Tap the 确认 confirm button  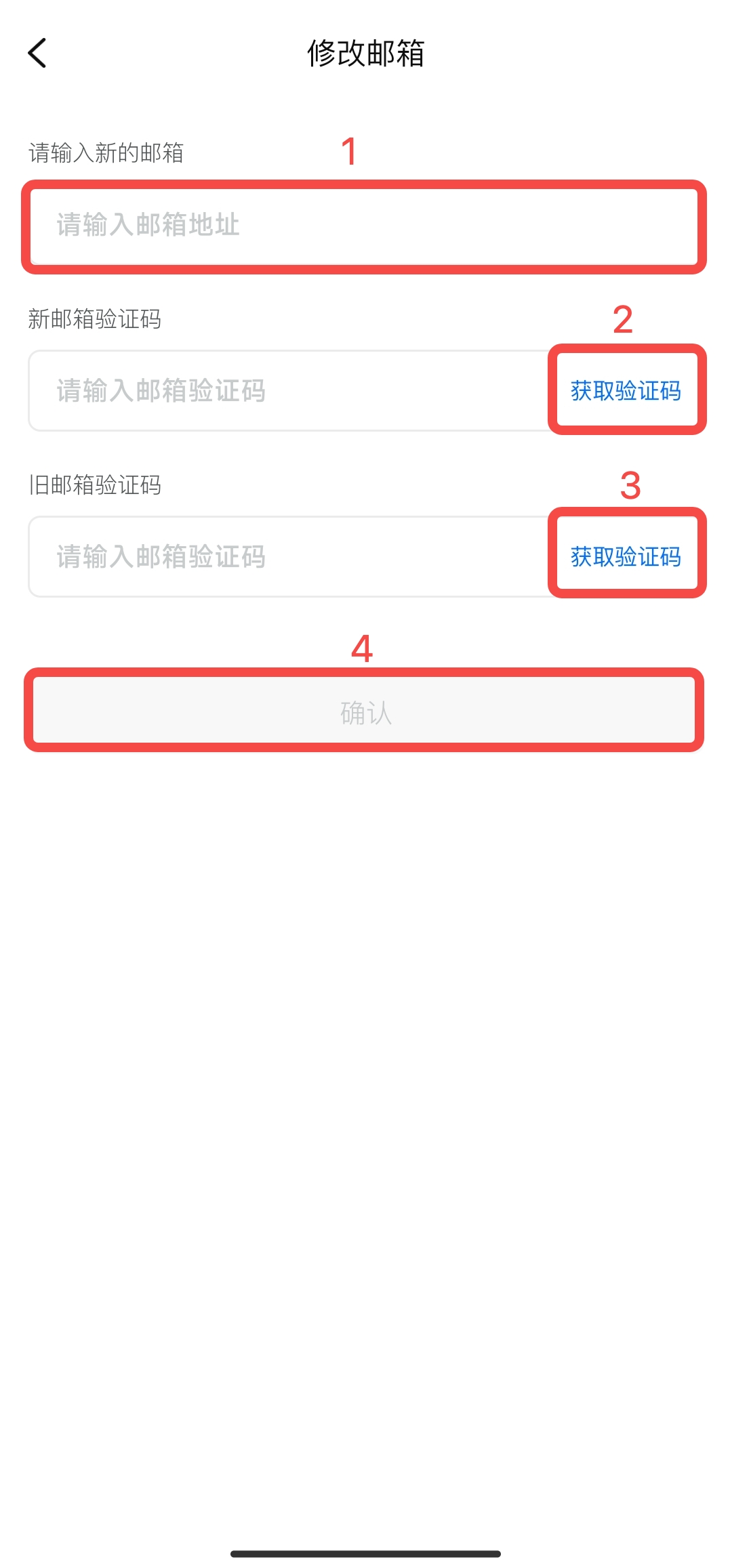click(x=364, y=711)
